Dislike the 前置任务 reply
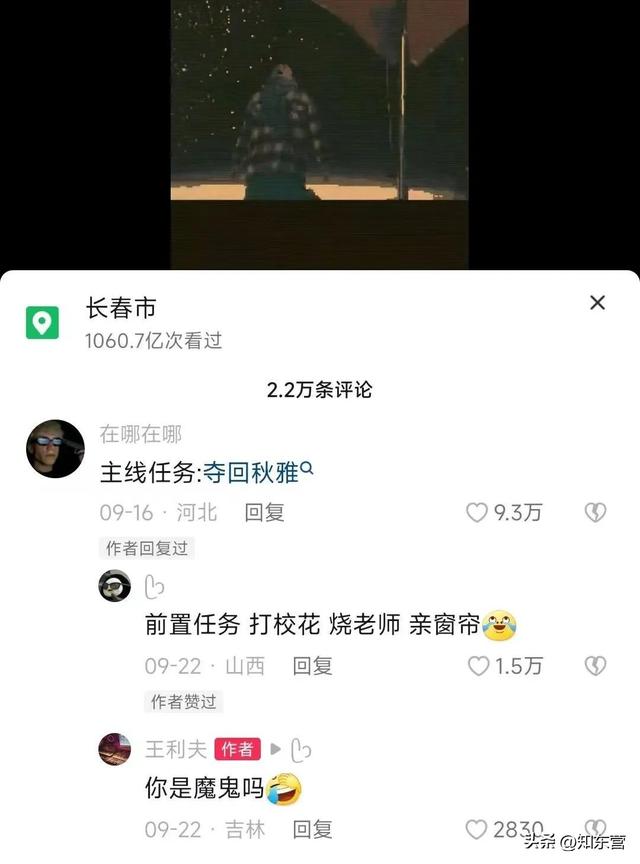This screenshot has height=864, width=640. click(595, 665)
